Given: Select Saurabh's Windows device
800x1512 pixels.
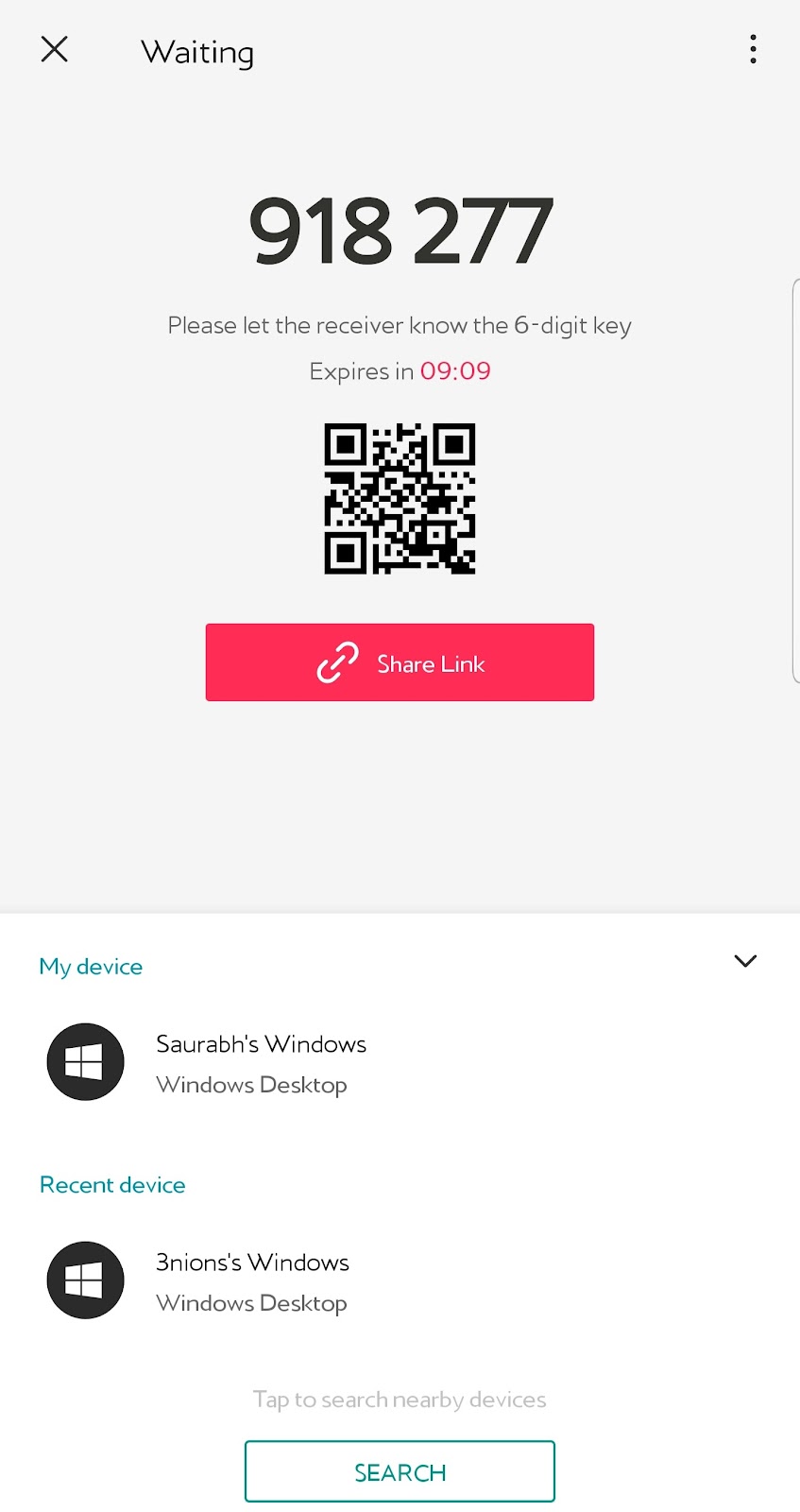Looking at the screenshot, I should [260, 1062].
